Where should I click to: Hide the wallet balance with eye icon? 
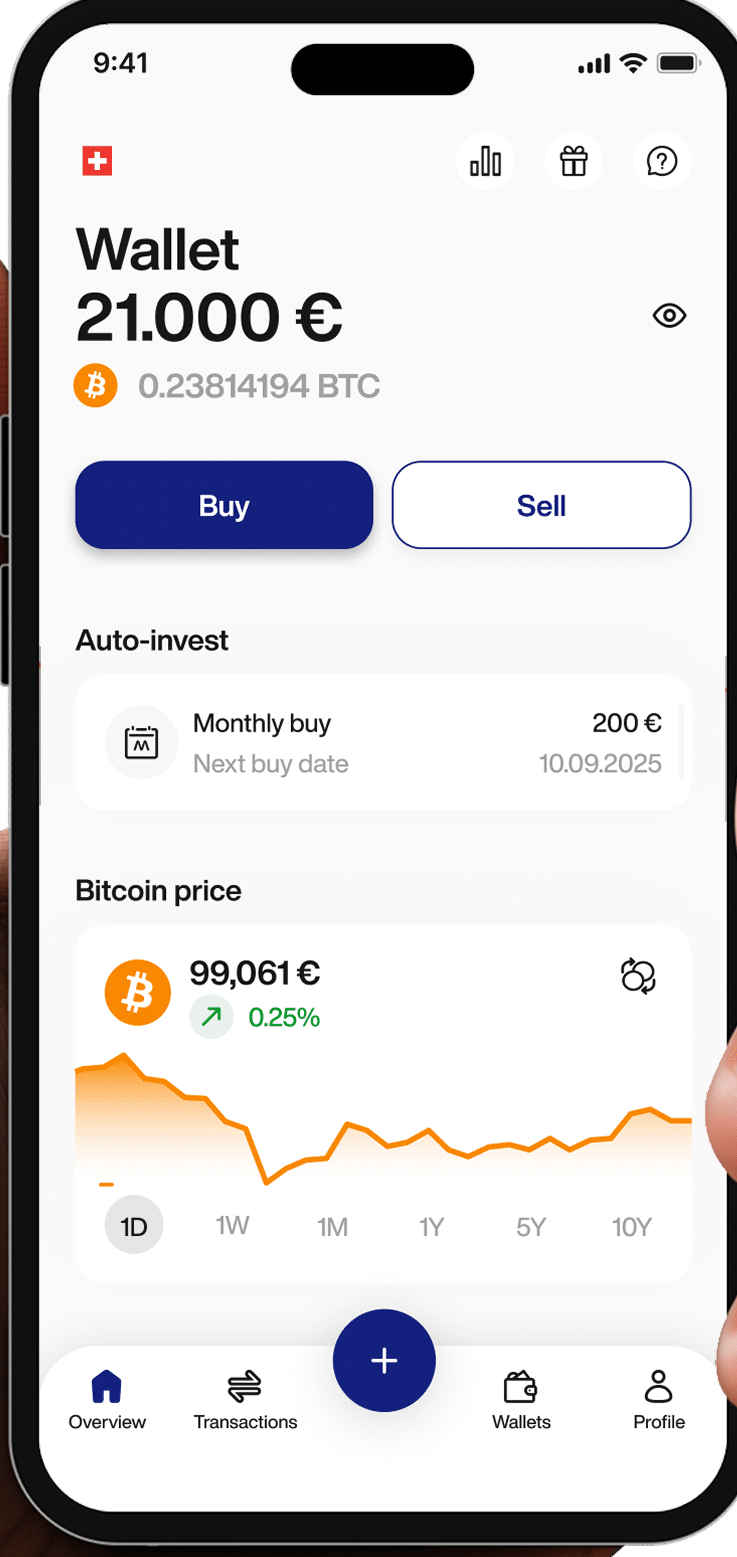pos(669,316)
